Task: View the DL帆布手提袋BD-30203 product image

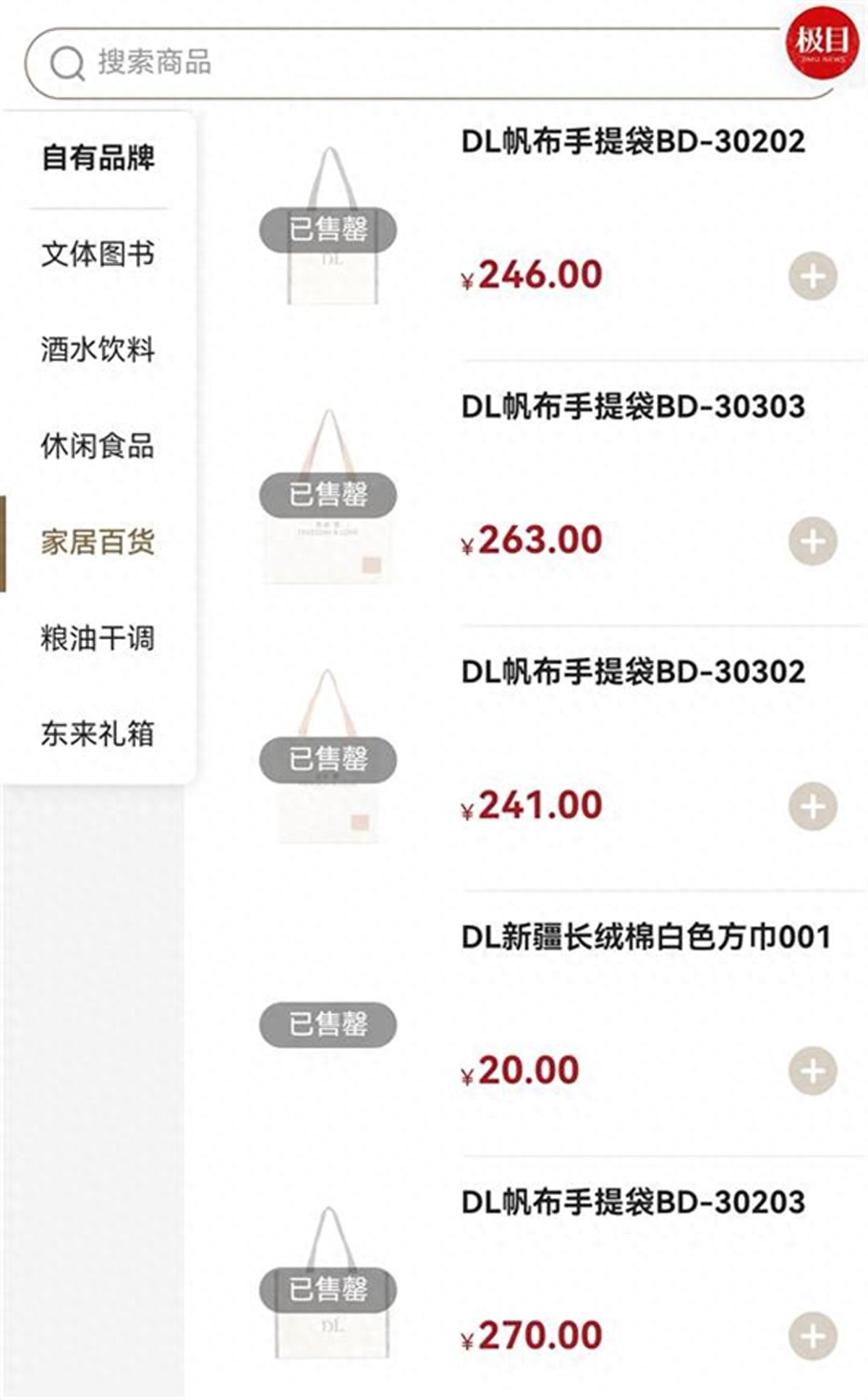Action: (x=330, y=1284)
